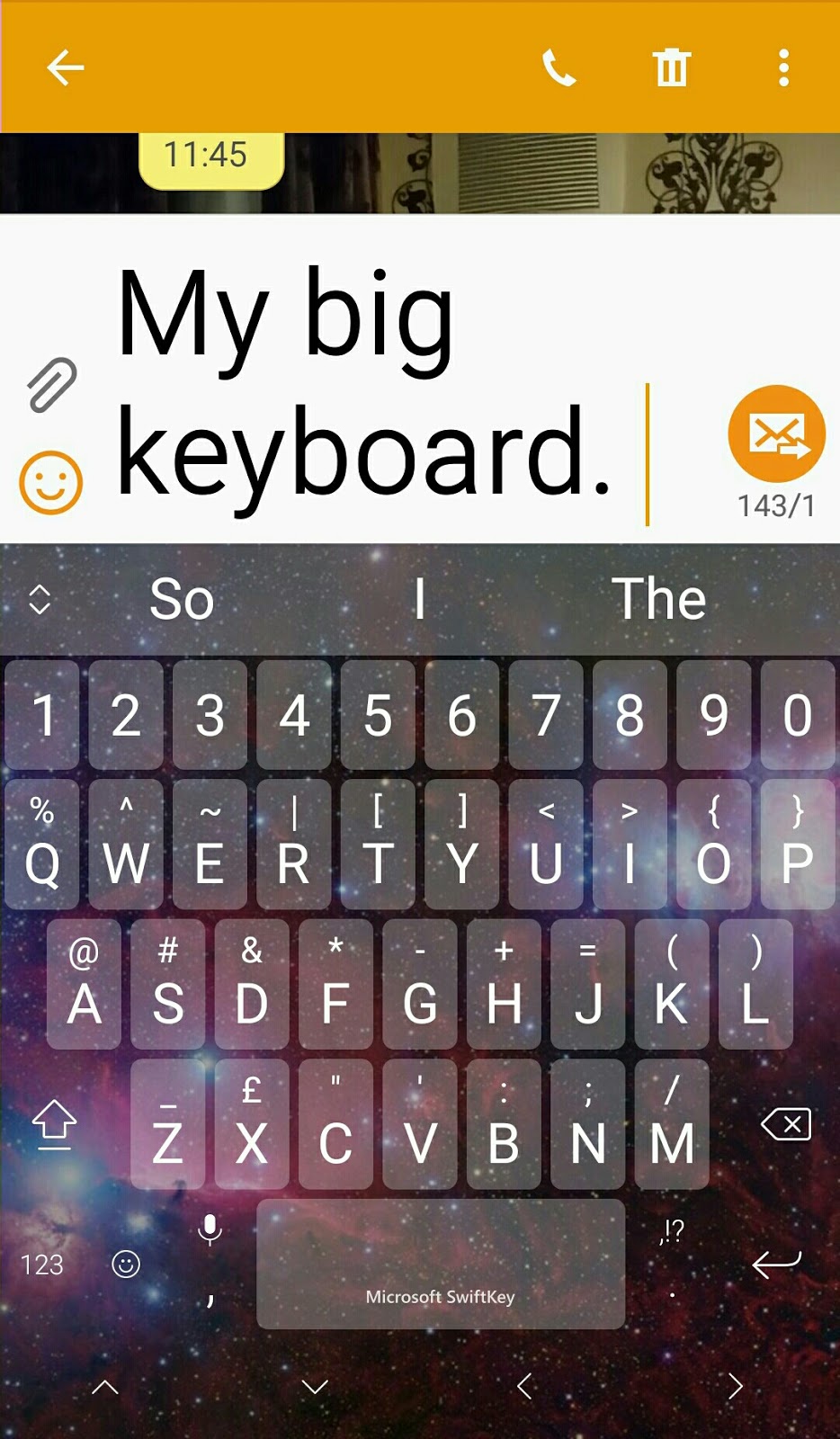Image resolution: width=840 pixels, height=1439 pixels.
Task: Expand the keyboard toolbar arrows
Action: [40, 599]
